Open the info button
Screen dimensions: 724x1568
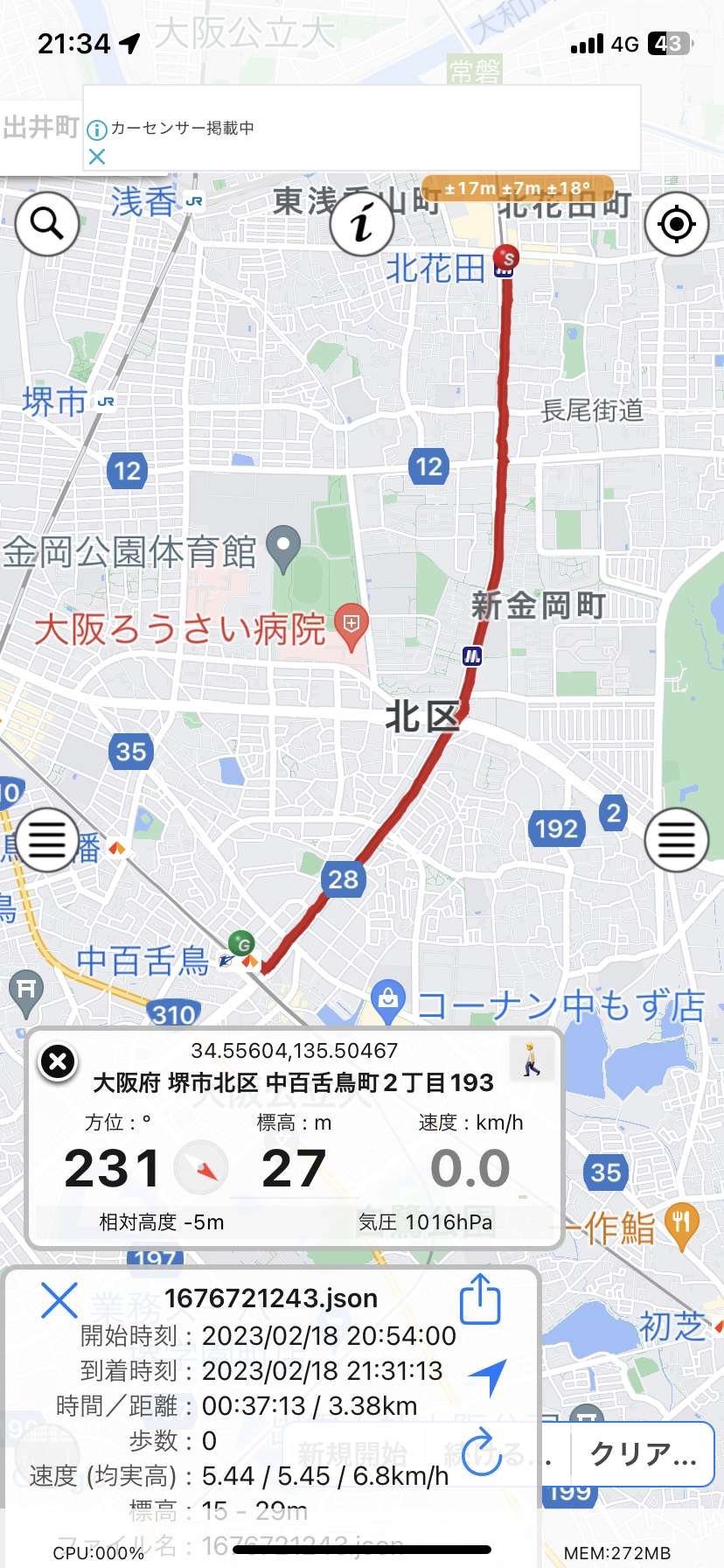click(362, 224)
